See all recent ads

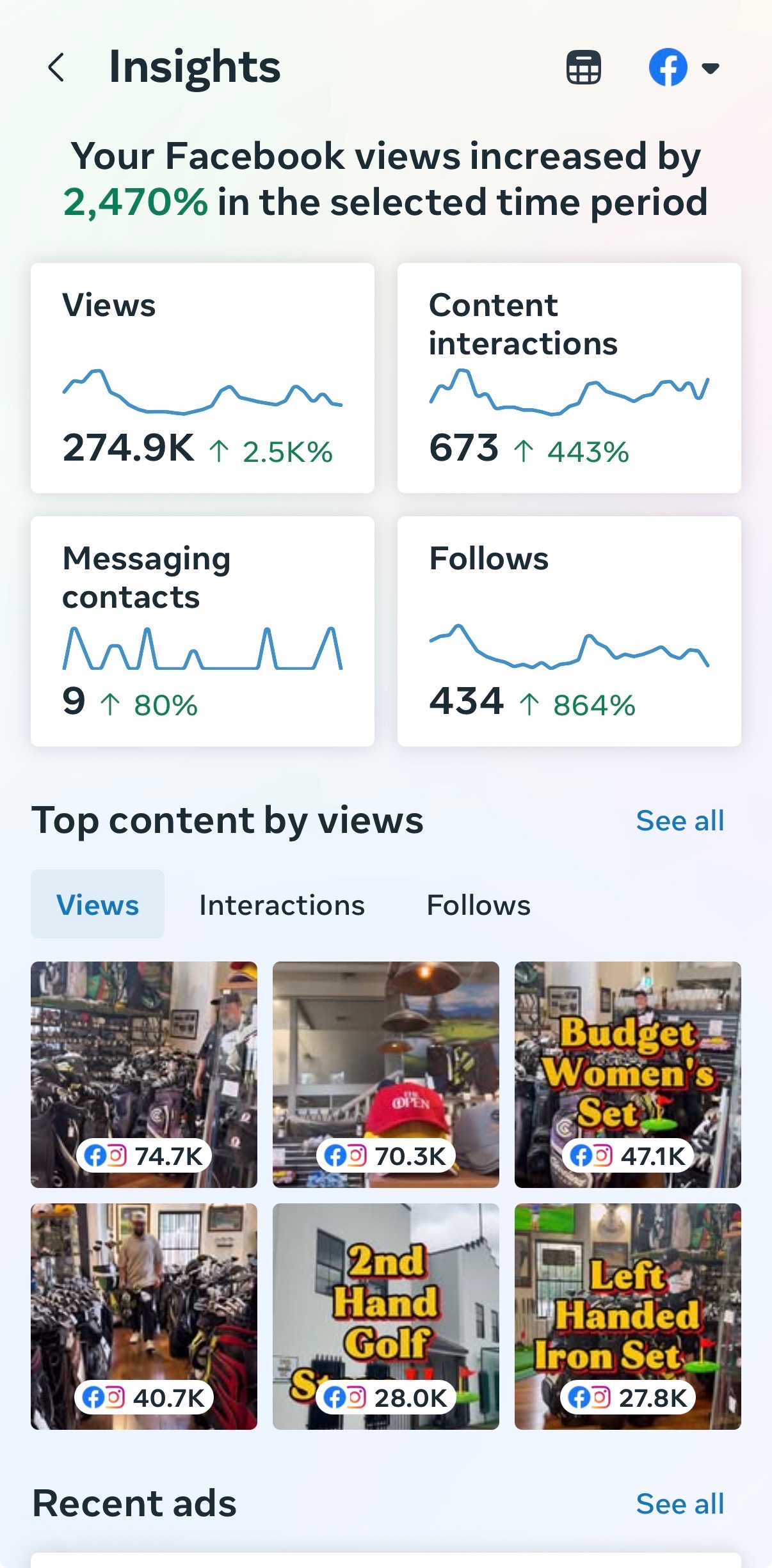[x=679, y=1504]
